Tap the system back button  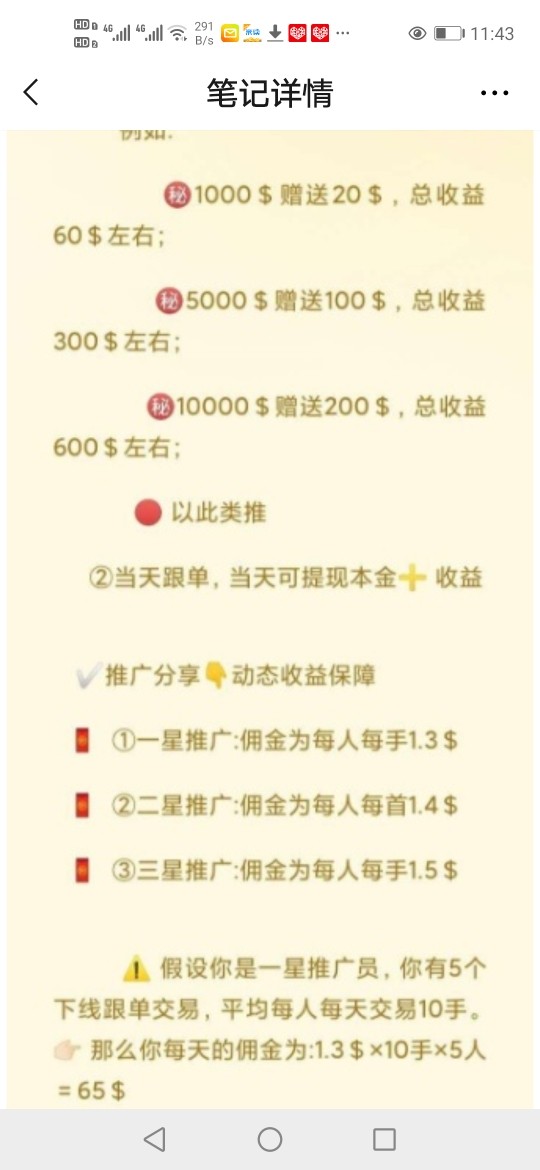click(x=154, y=1139)
